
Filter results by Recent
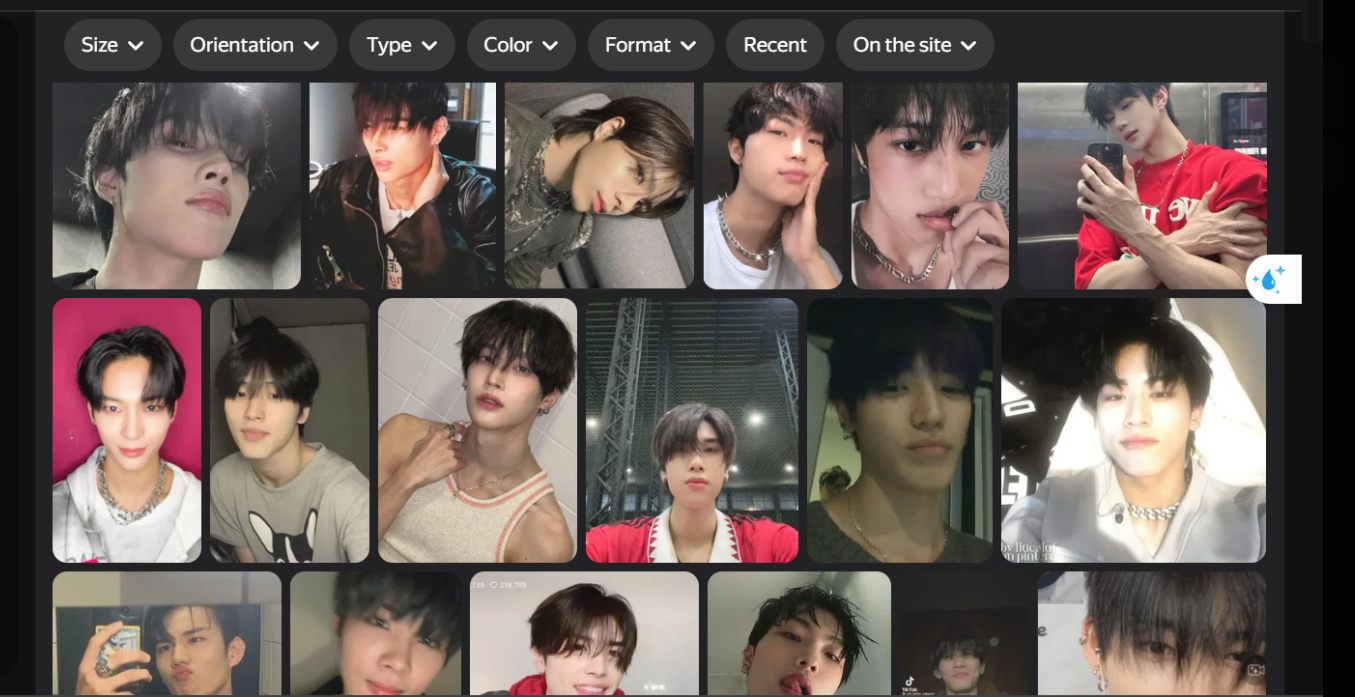[774, 45]
